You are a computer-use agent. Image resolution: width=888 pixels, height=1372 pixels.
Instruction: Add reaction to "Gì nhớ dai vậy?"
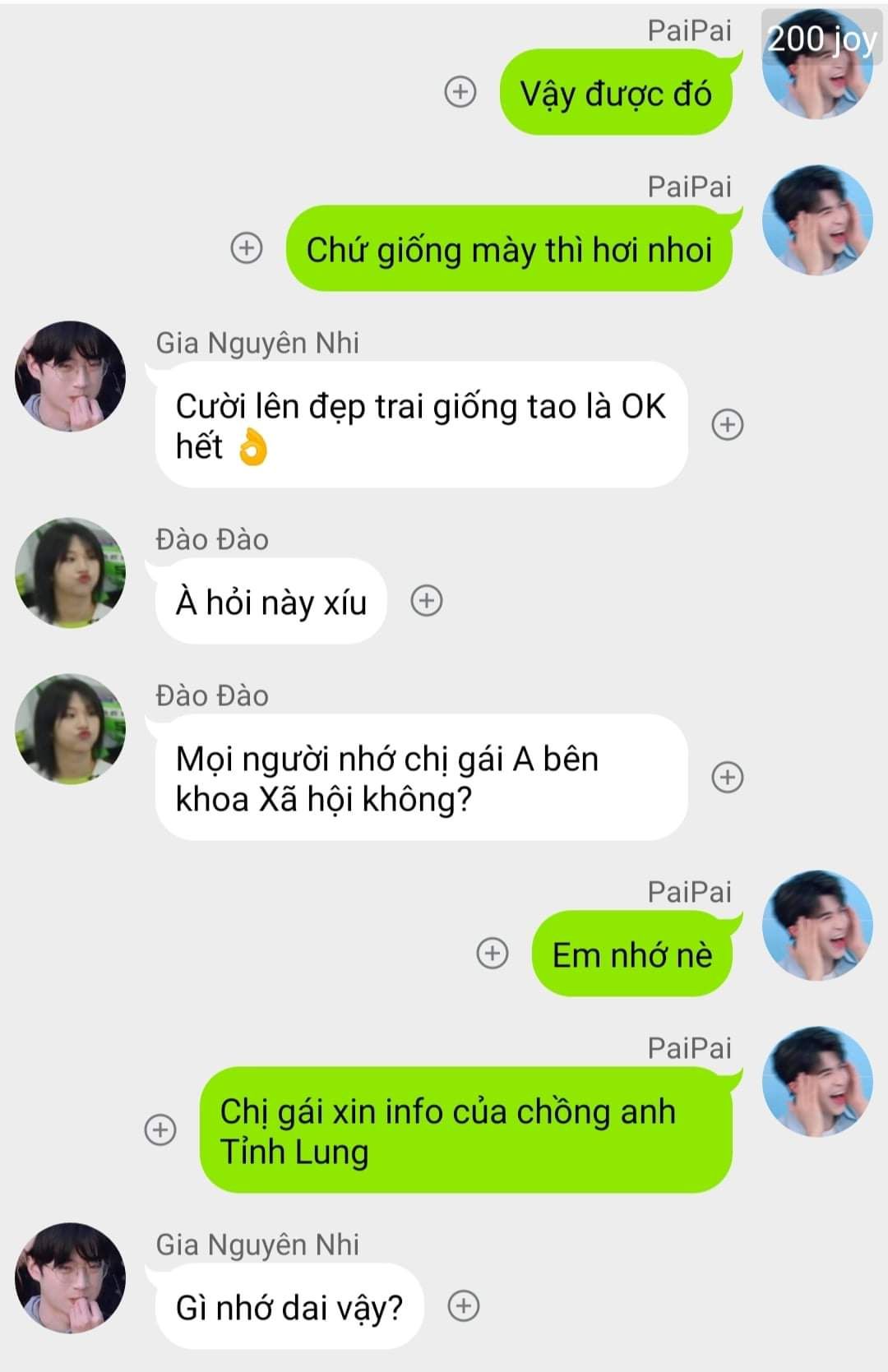point(463,1305)
